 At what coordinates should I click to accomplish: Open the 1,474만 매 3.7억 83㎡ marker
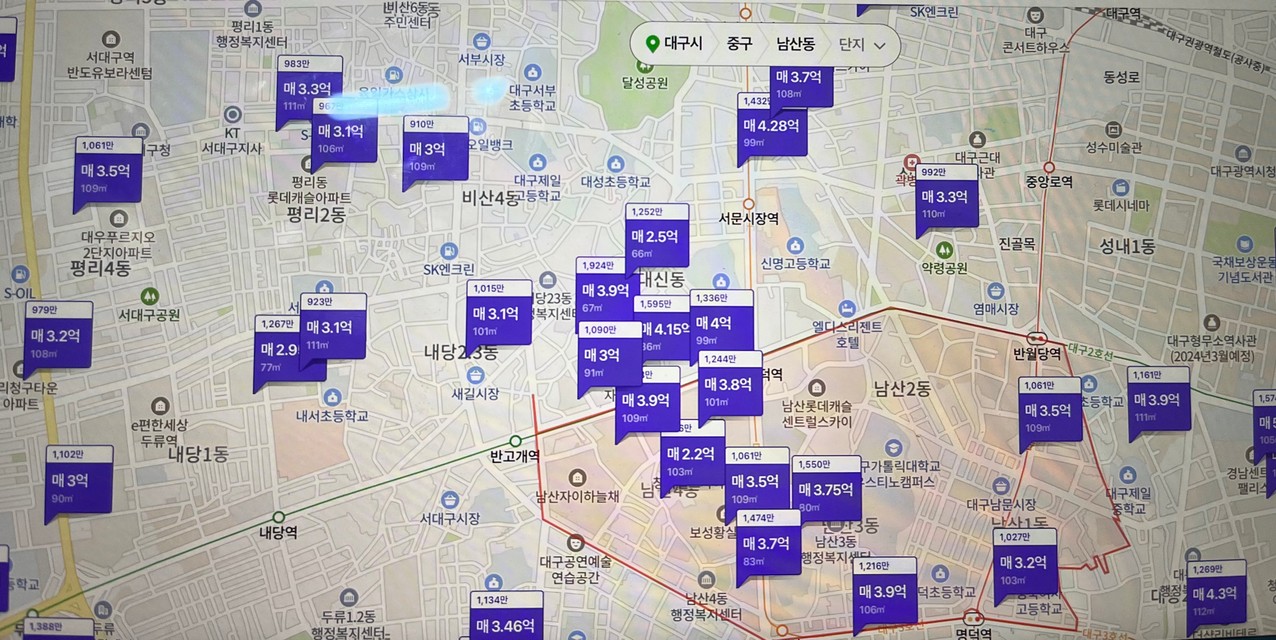point(768,548)
